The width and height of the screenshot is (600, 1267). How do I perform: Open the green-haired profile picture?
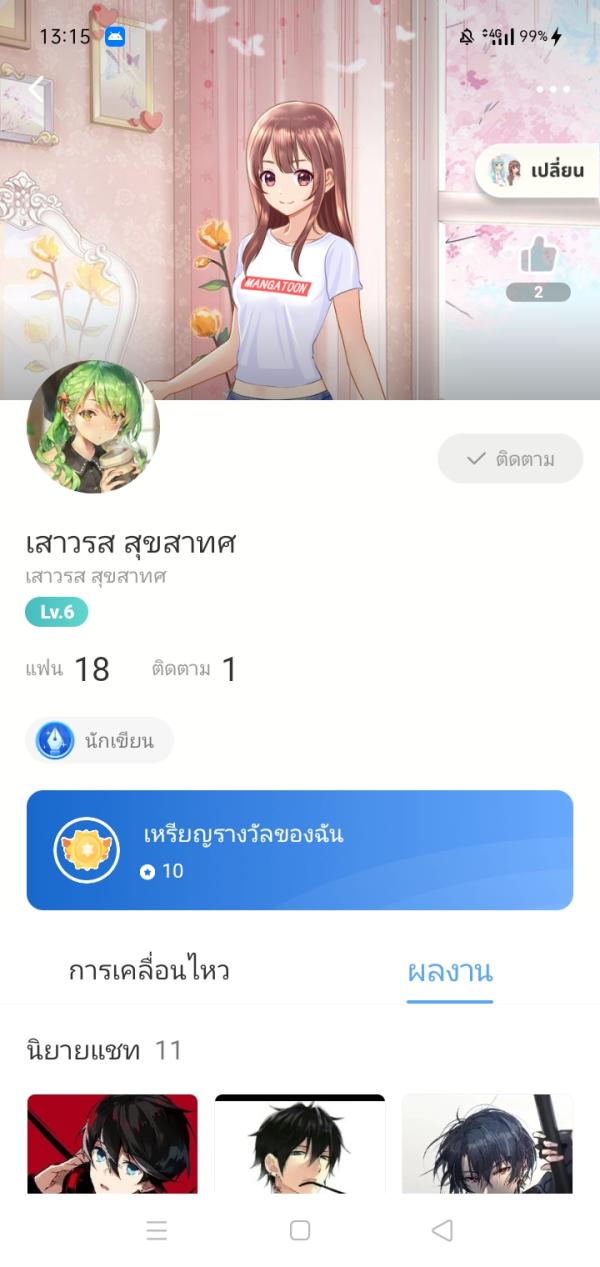[93, 427]
